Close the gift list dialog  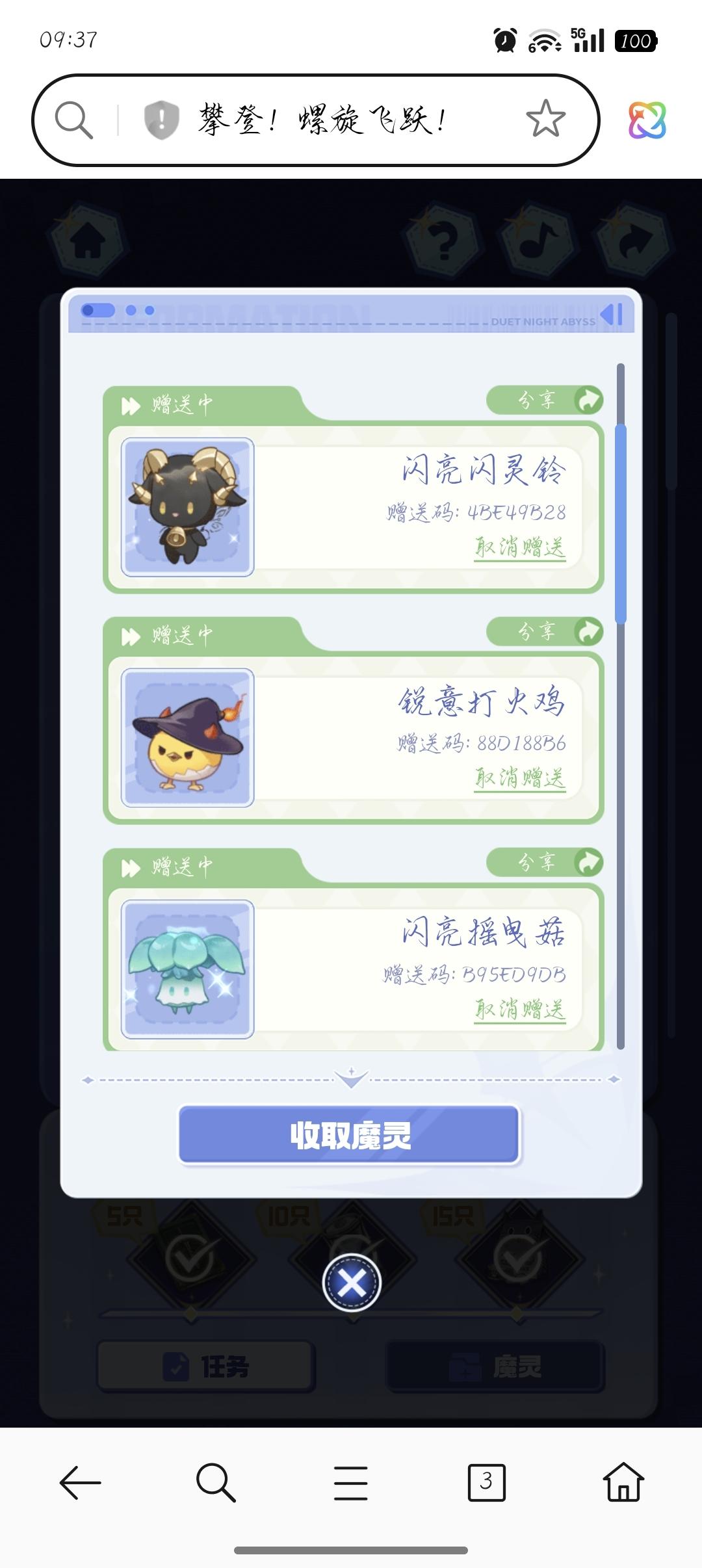tap(352, 1283)
